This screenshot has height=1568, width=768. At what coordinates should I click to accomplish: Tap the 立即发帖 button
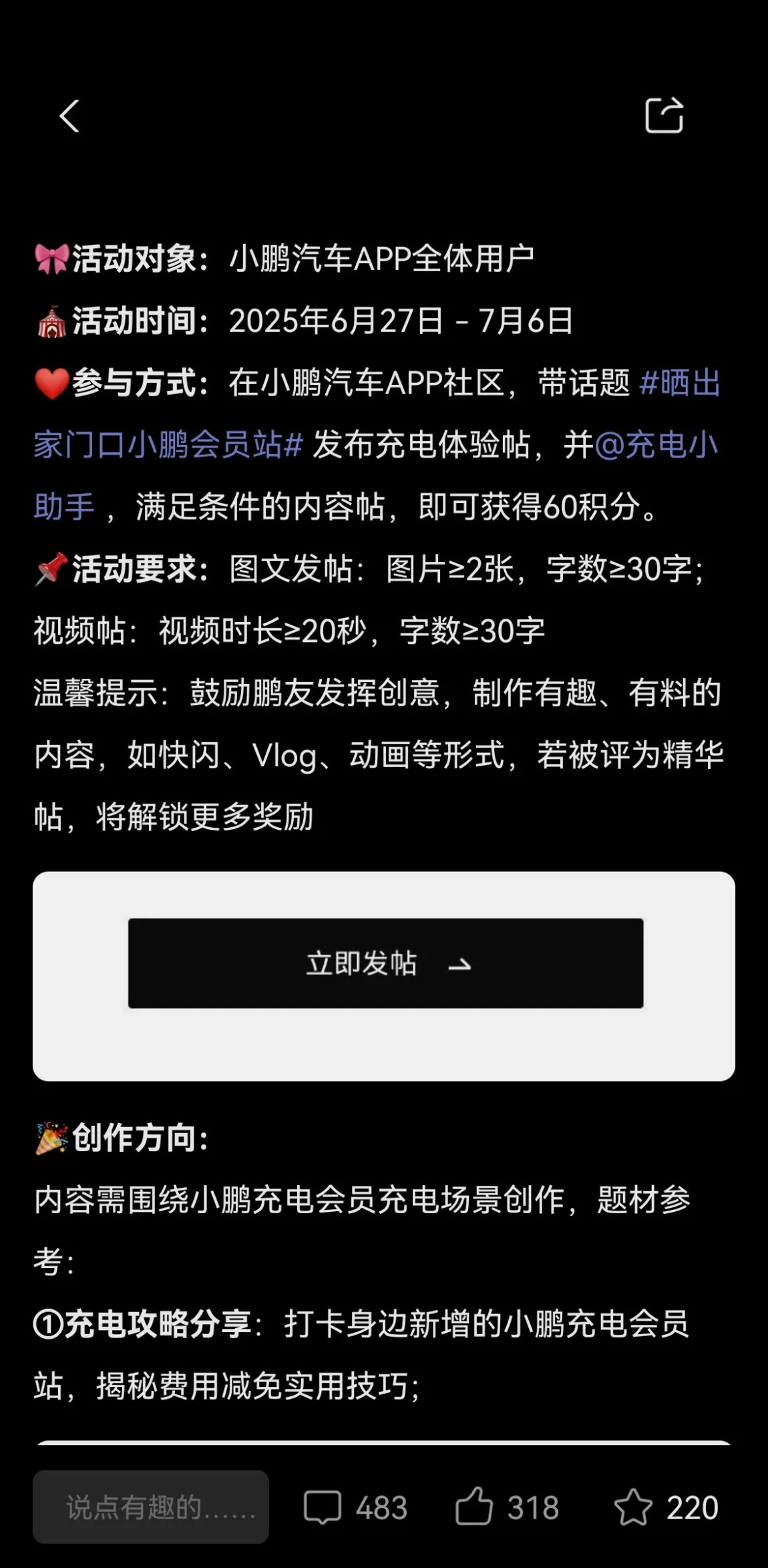pyautogui.click(x=385, y=963)
